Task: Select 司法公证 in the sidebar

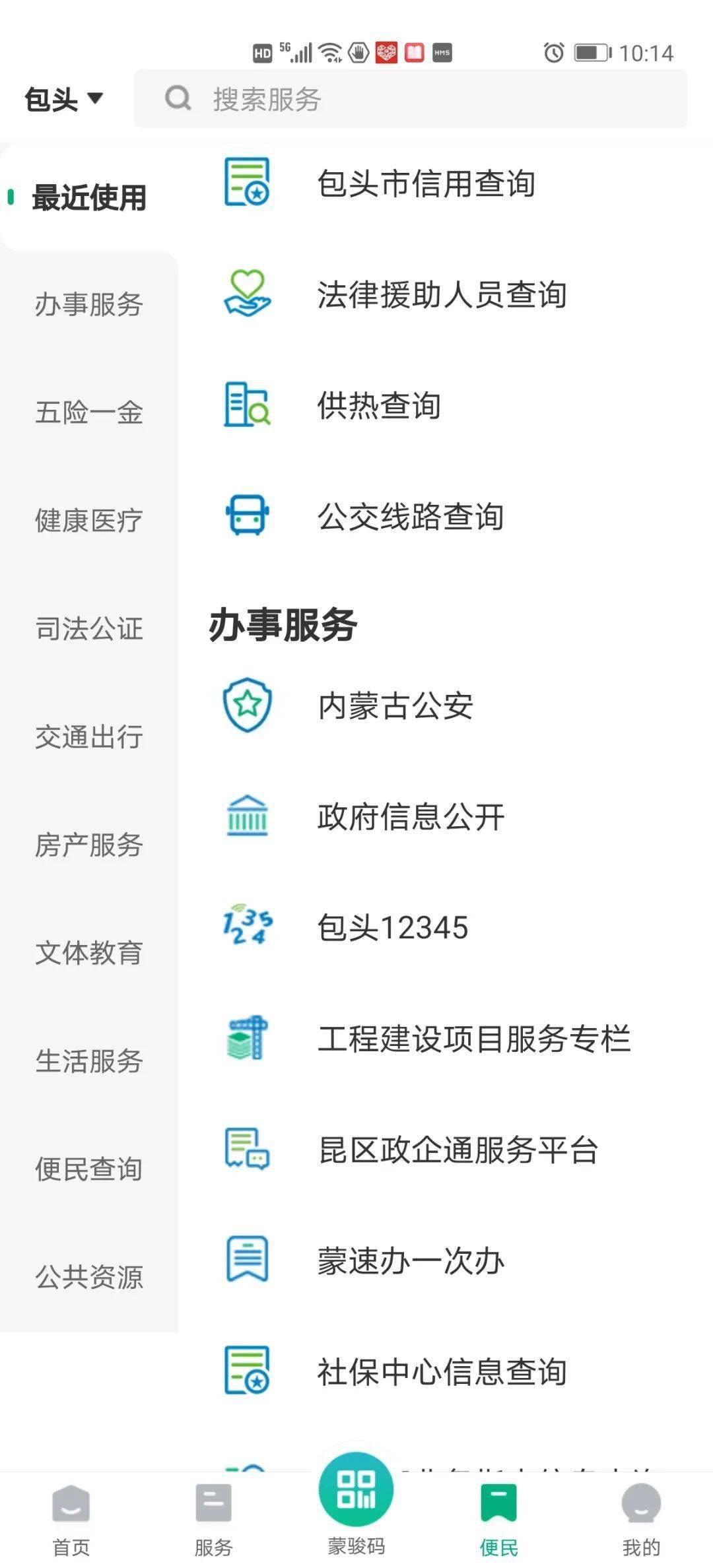Action: pyautogui.click(x=88, y=629)
